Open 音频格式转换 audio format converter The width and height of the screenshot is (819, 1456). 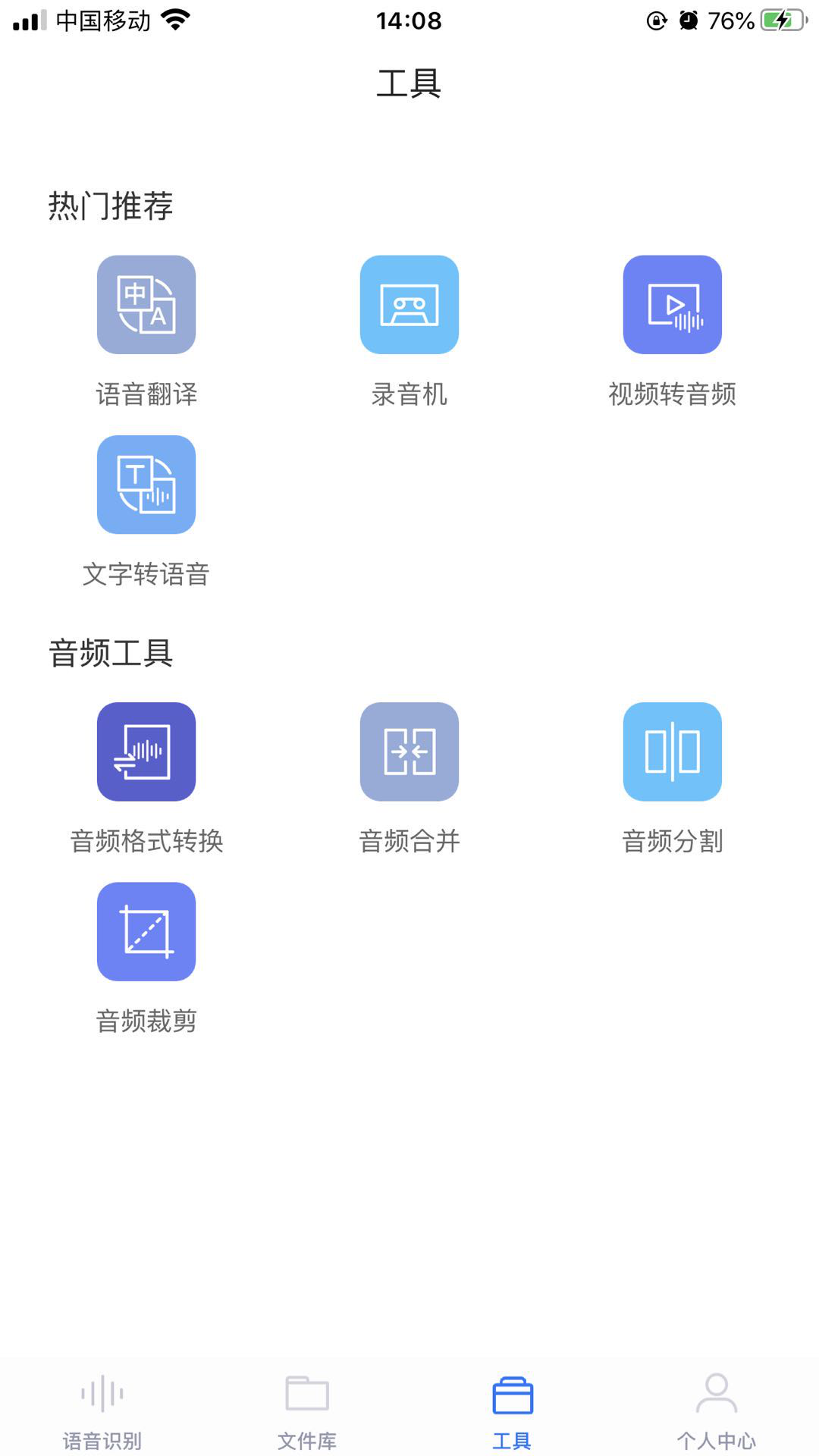(146, 752)
